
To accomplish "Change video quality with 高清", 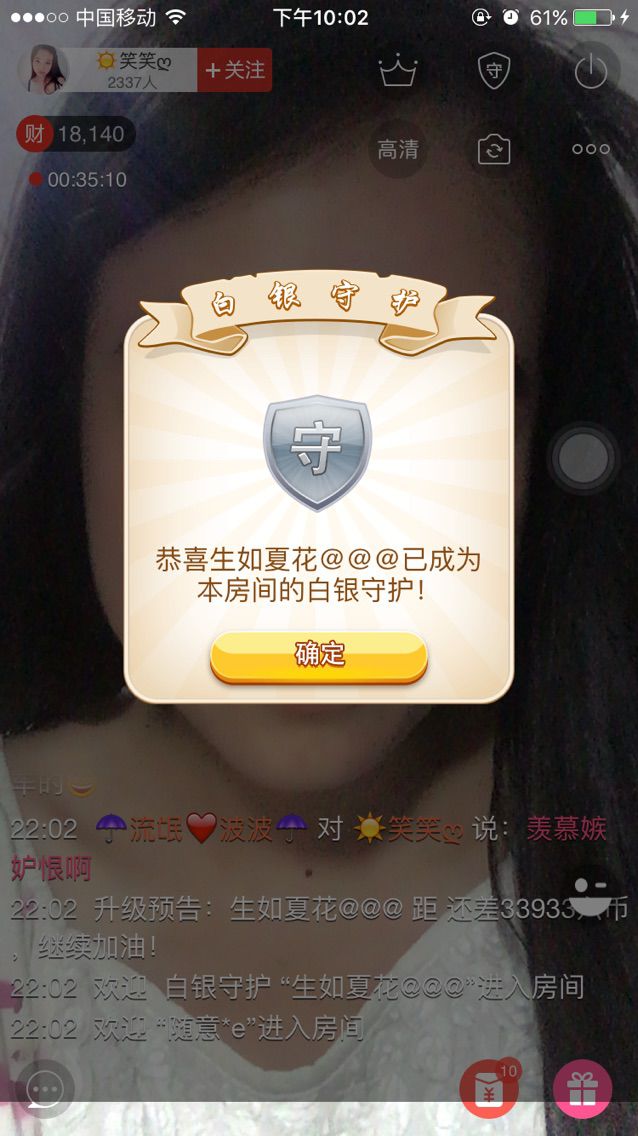I will click(398, 150).
